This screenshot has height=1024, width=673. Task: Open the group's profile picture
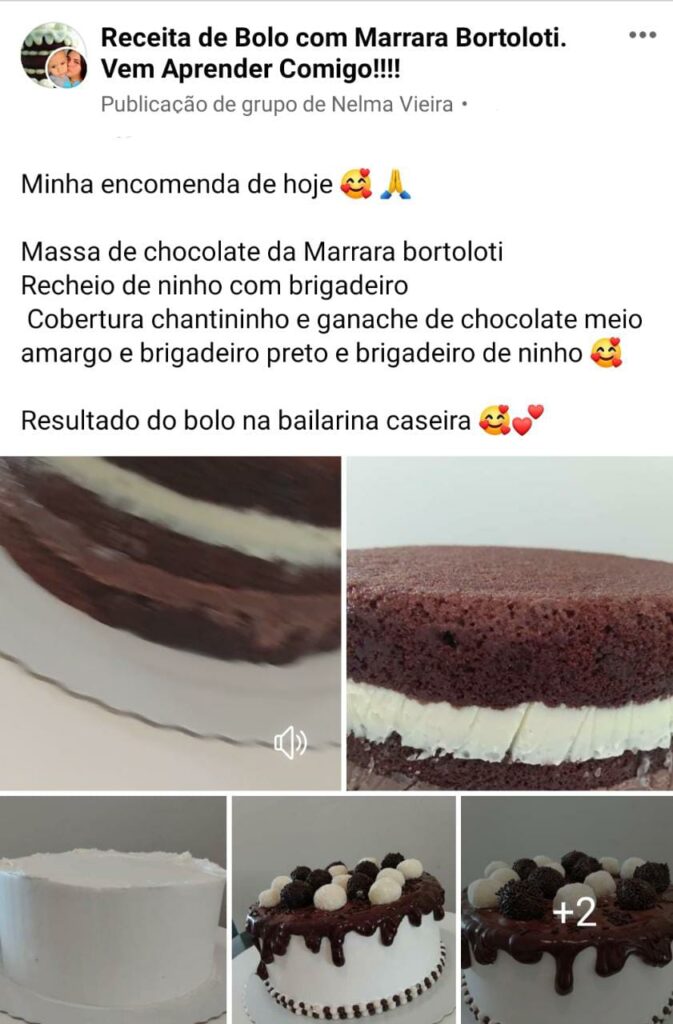click(x=53, y=55)
